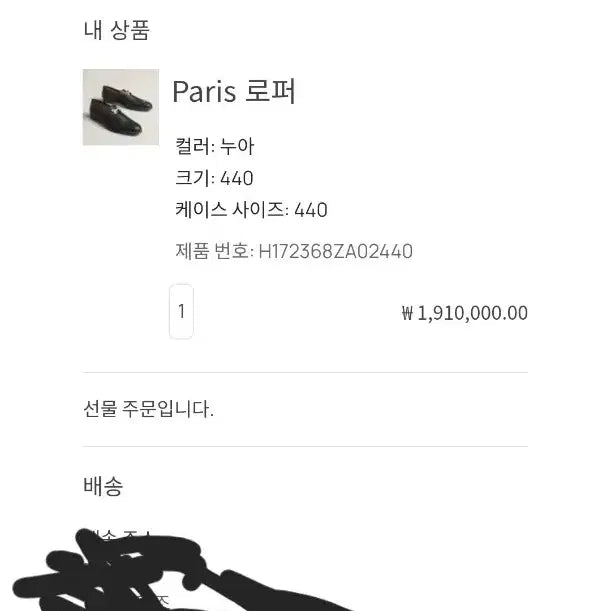Tap the quantity box showing 1

(181, 311)
